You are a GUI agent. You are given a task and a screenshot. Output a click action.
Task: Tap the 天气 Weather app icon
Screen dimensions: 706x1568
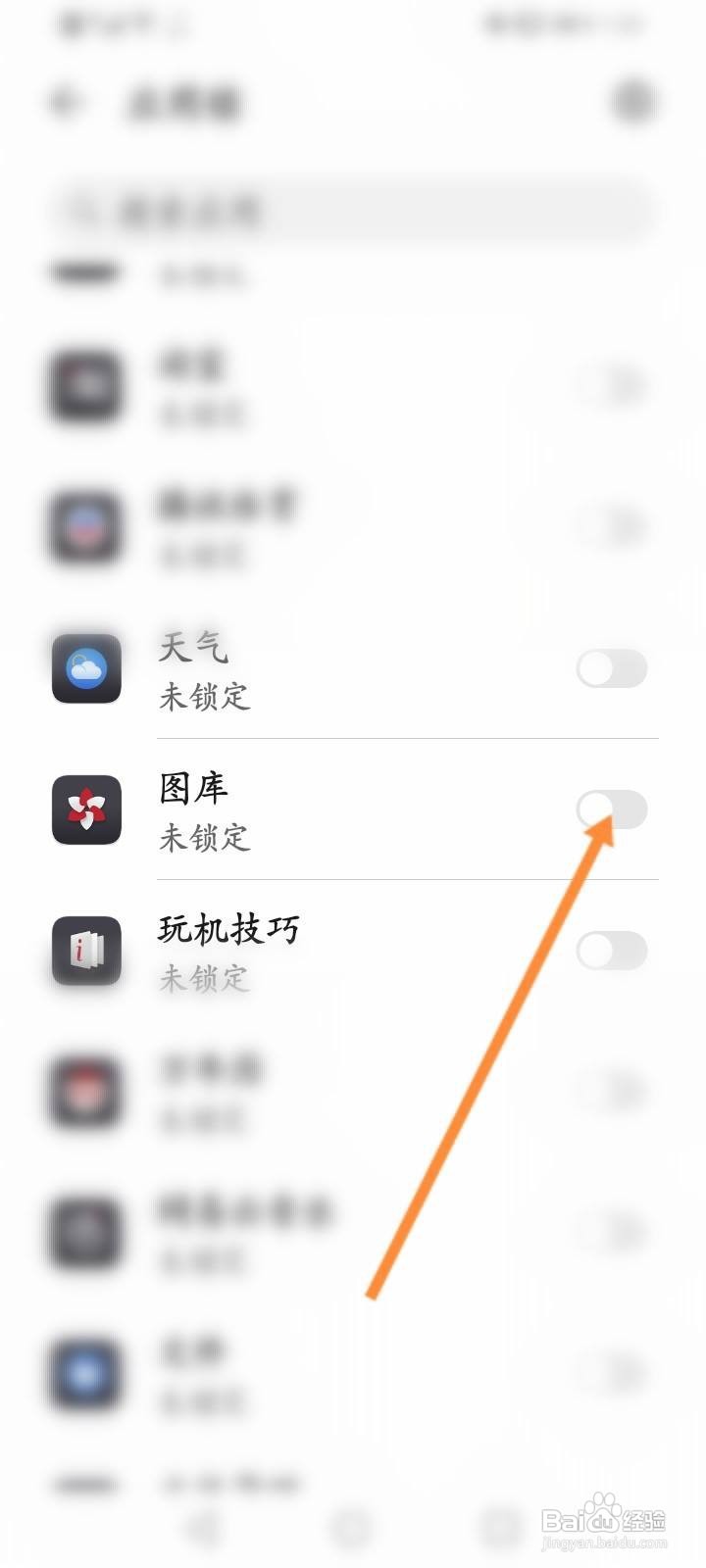coord(85,667)
